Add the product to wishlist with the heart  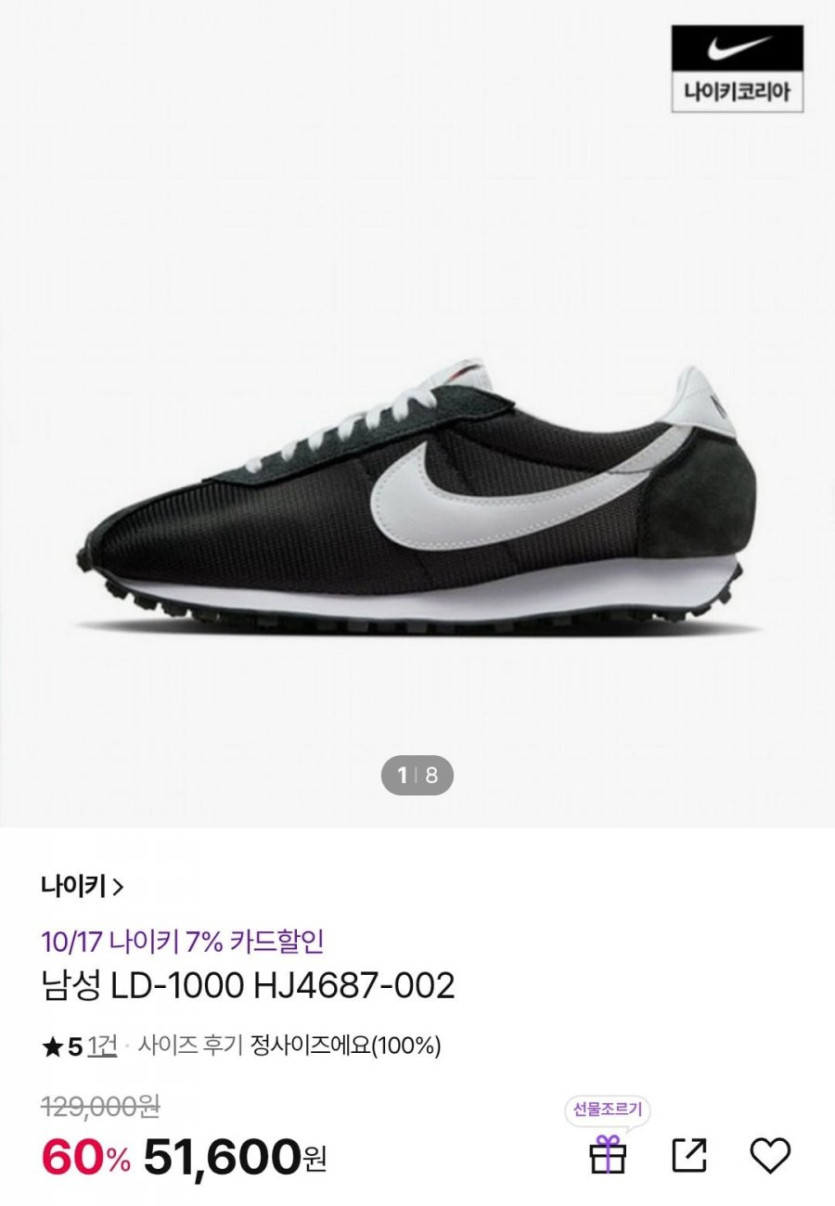point(770,1155)
